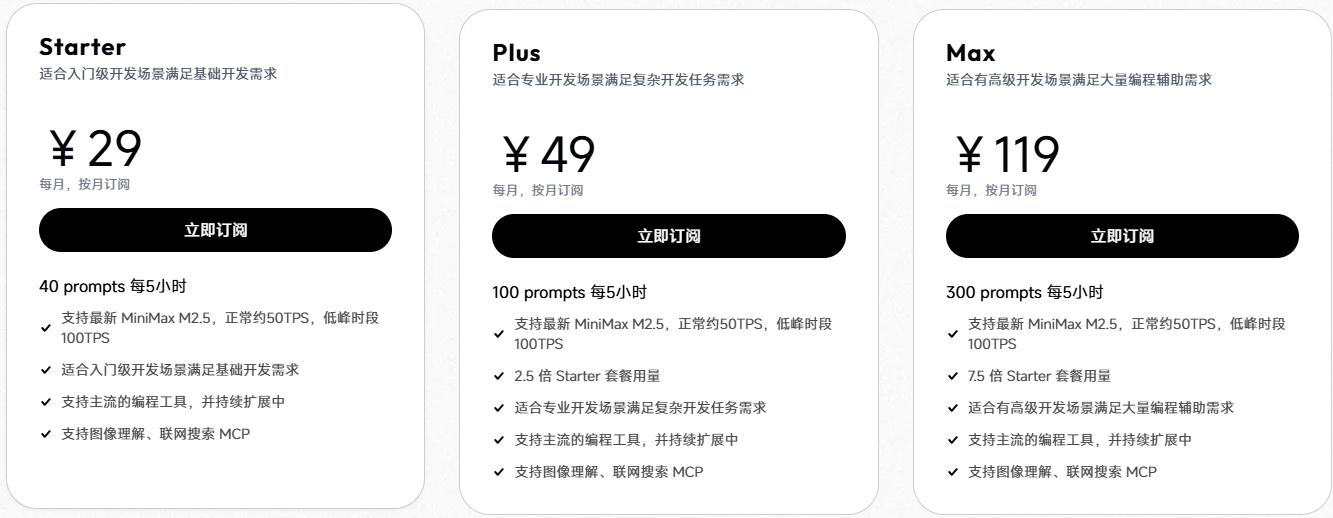Subscribe to the Plus ¥49 plan
Image resolution: width=1333 pixels, height=518 pixels.
[668, 236]
